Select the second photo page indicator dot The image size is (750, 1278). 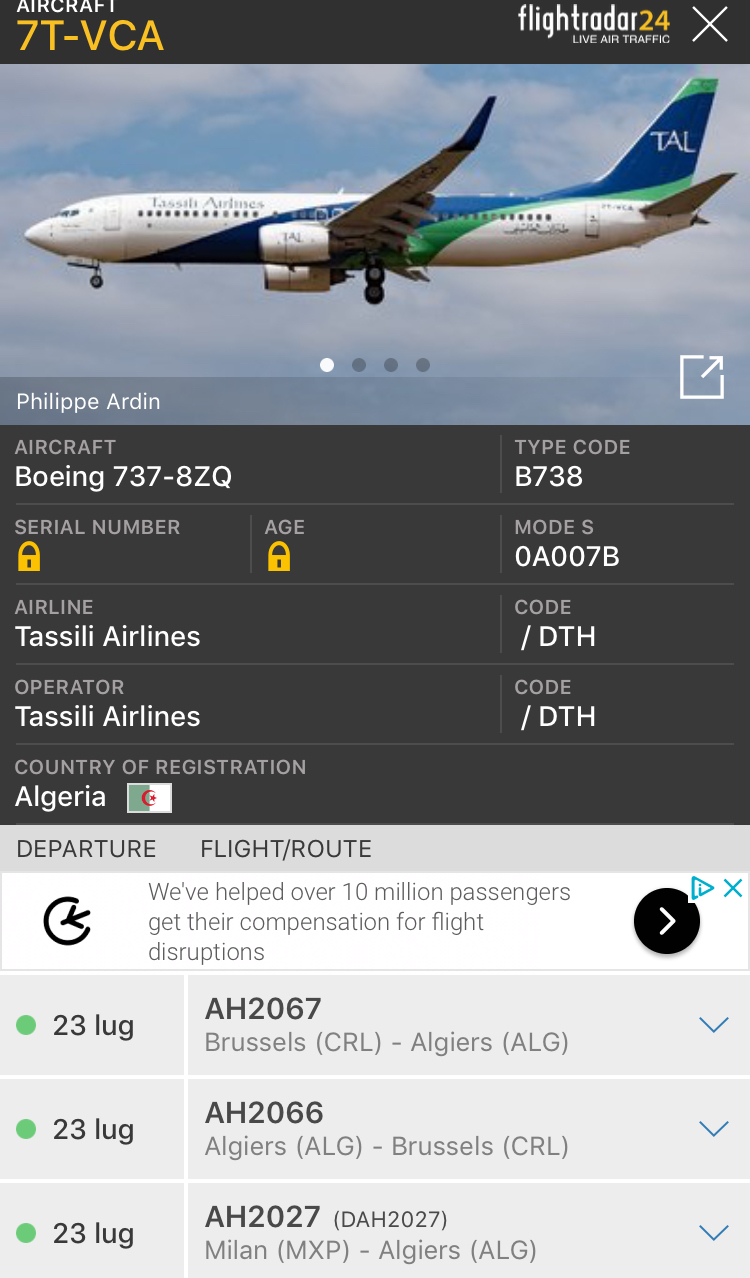tap(359, 365)
